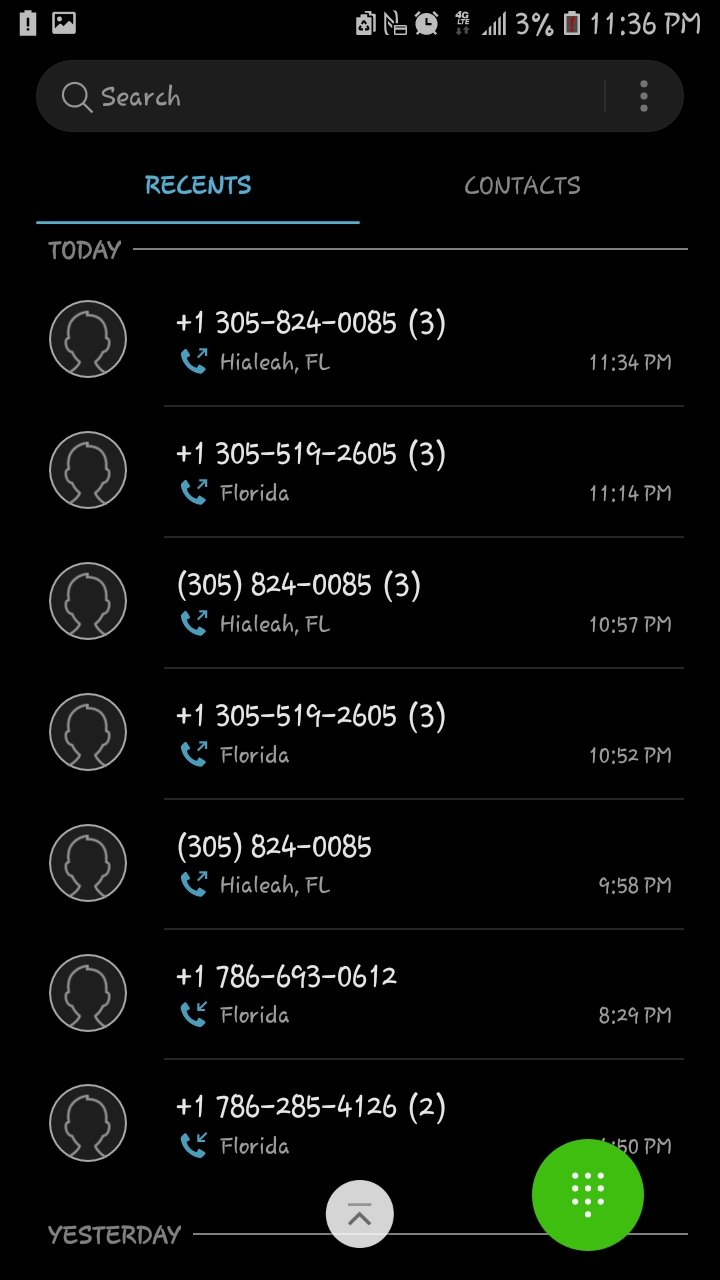Open the 11:14 PM call to +1 305-519-2605
This screenshot has height=1280, width=720.
click(x=400, y=471)
